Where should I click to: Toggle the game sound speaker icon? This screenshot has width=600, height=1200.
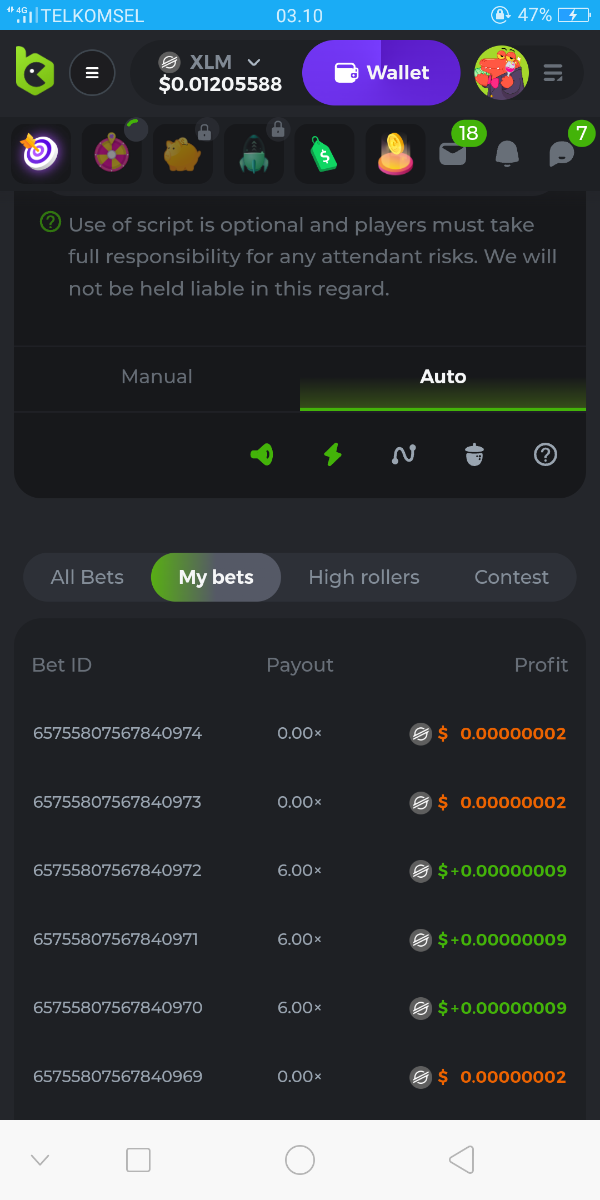click(x=262, y=455)
